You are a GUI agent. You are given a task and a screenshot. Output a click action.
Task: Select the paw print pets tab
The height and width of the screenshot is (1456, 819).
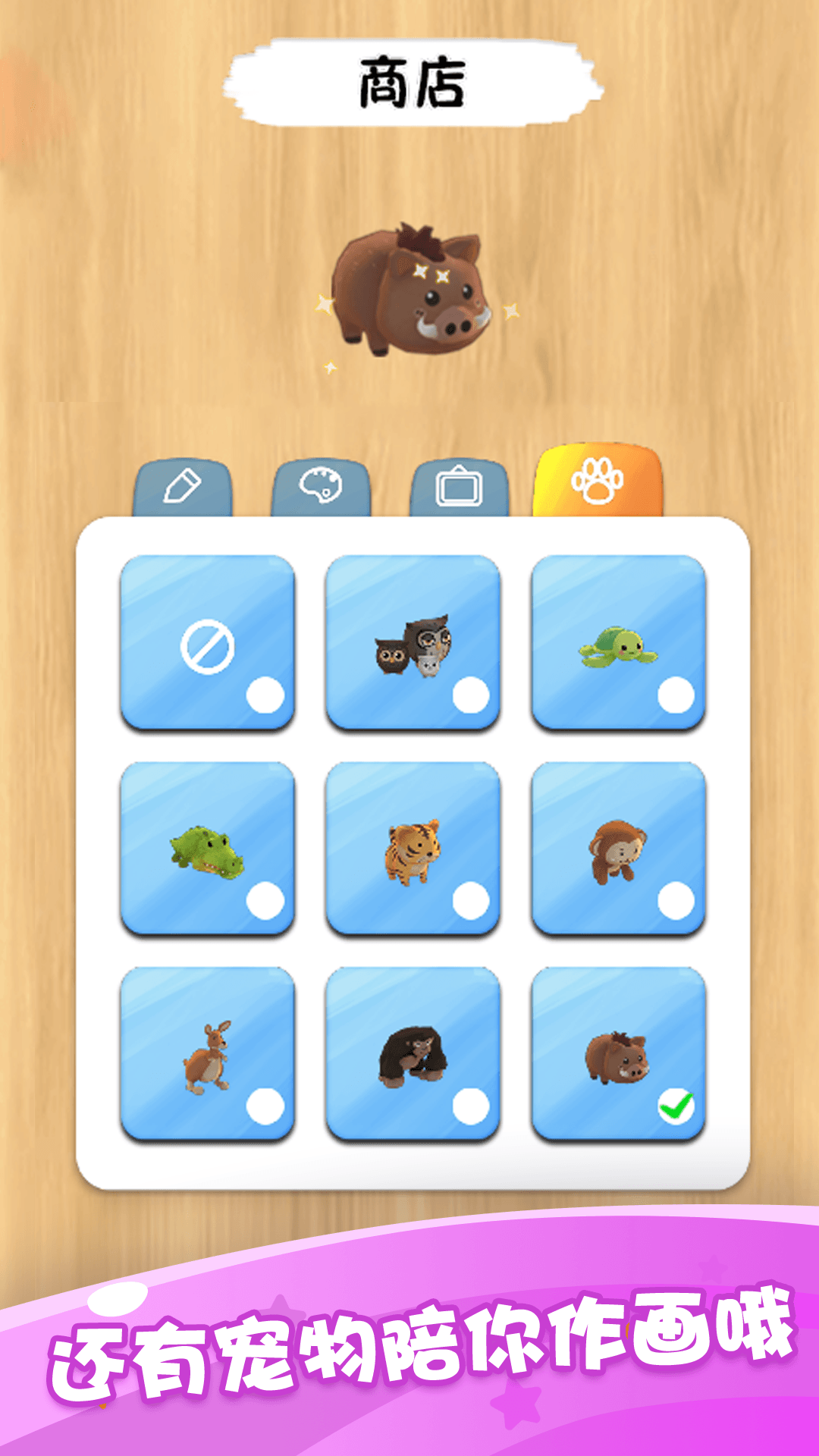(598, 482)
